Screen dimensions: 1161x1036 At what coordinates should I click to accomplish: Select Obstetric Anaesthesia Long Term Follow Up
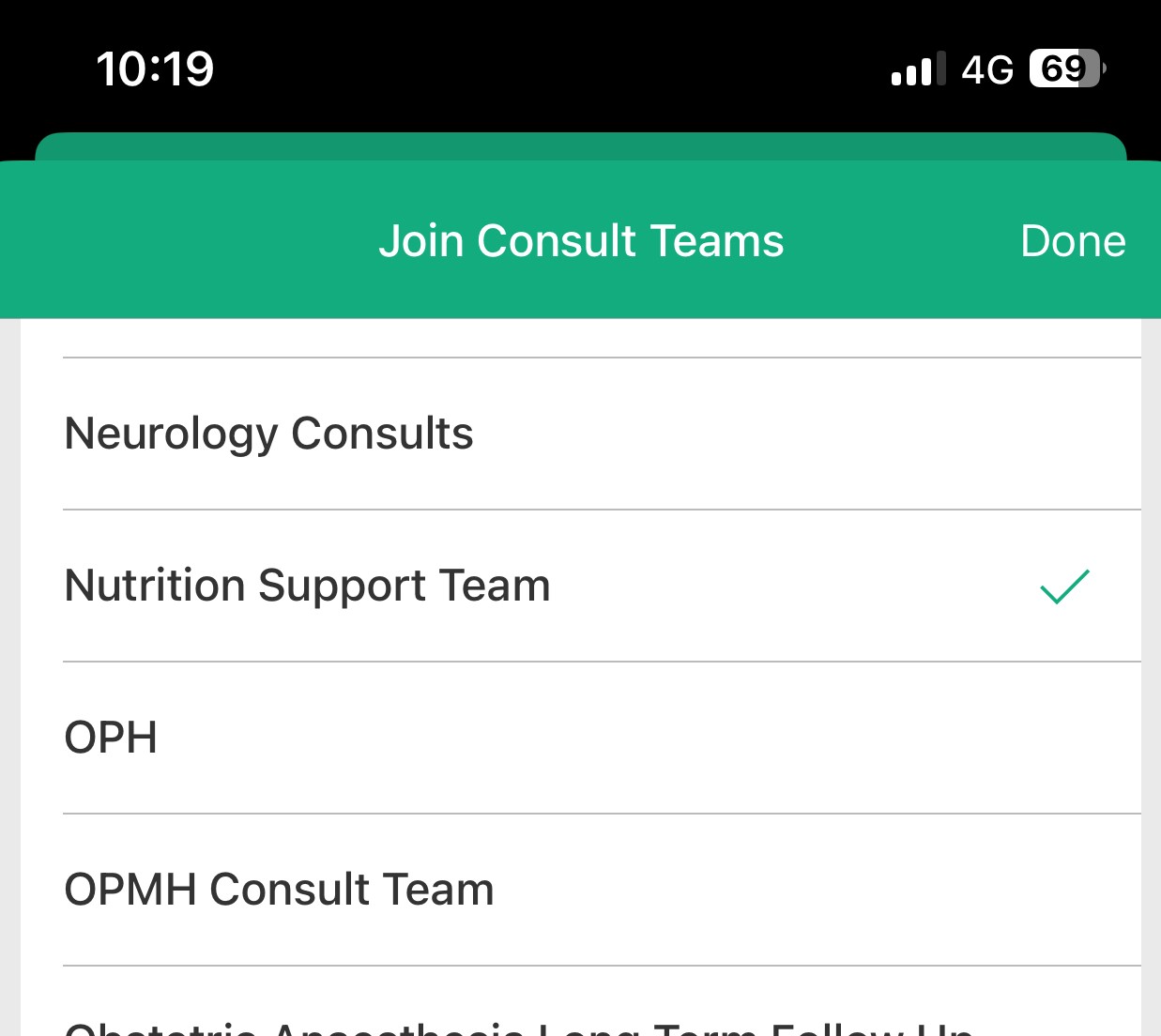click(518, 1025)
